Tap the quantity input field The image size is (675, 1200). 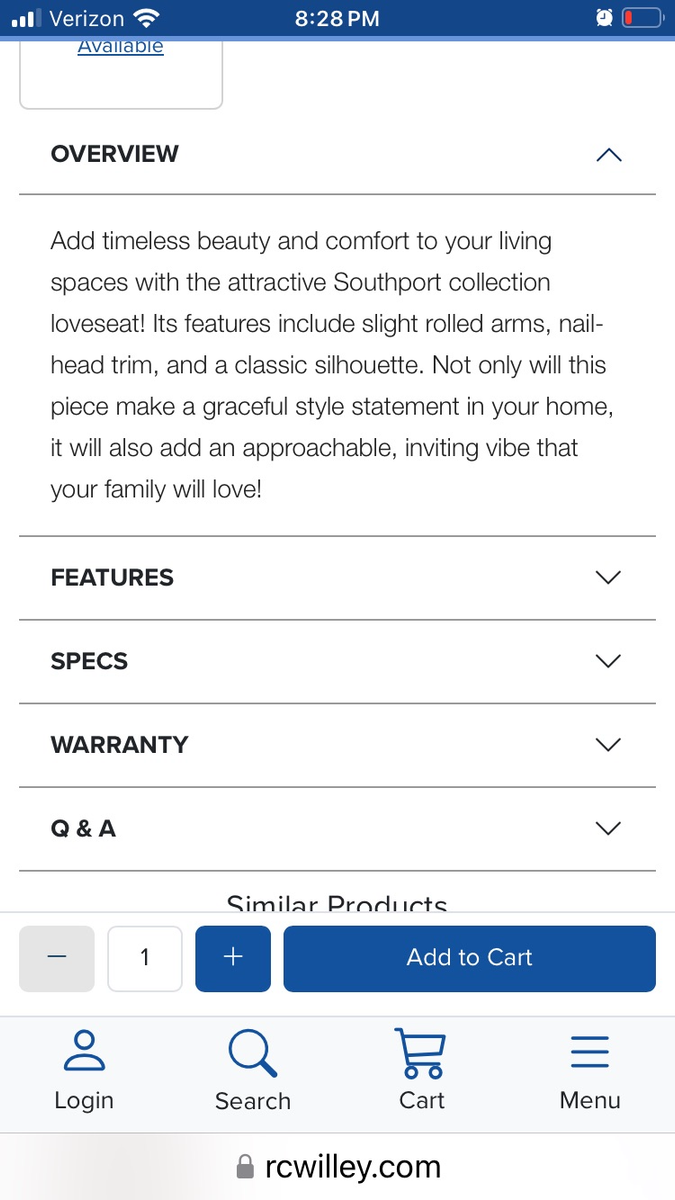[145, 958]
